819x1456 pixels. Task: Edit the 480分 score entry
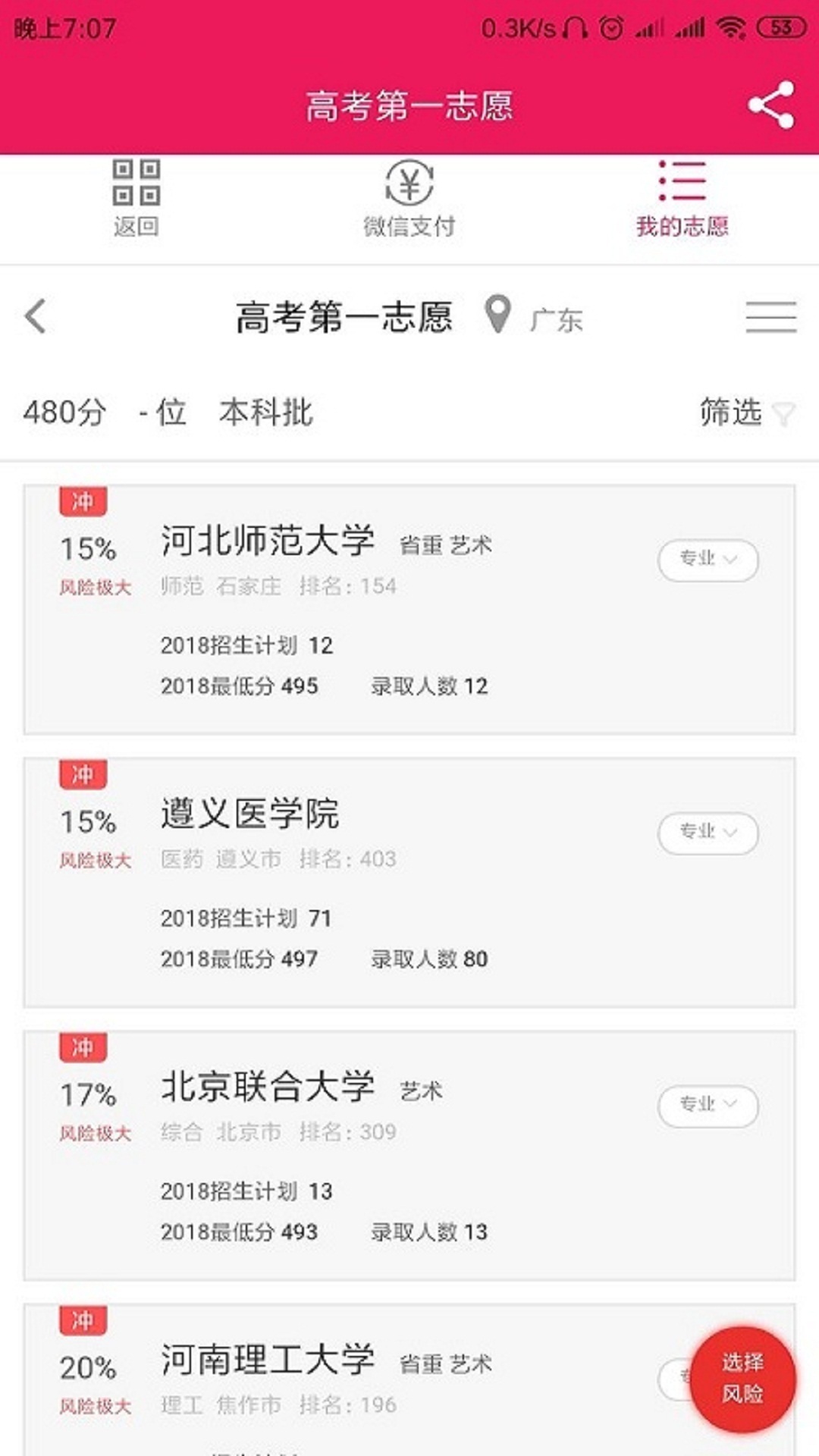pyautogui.click(x=65, y=413)
